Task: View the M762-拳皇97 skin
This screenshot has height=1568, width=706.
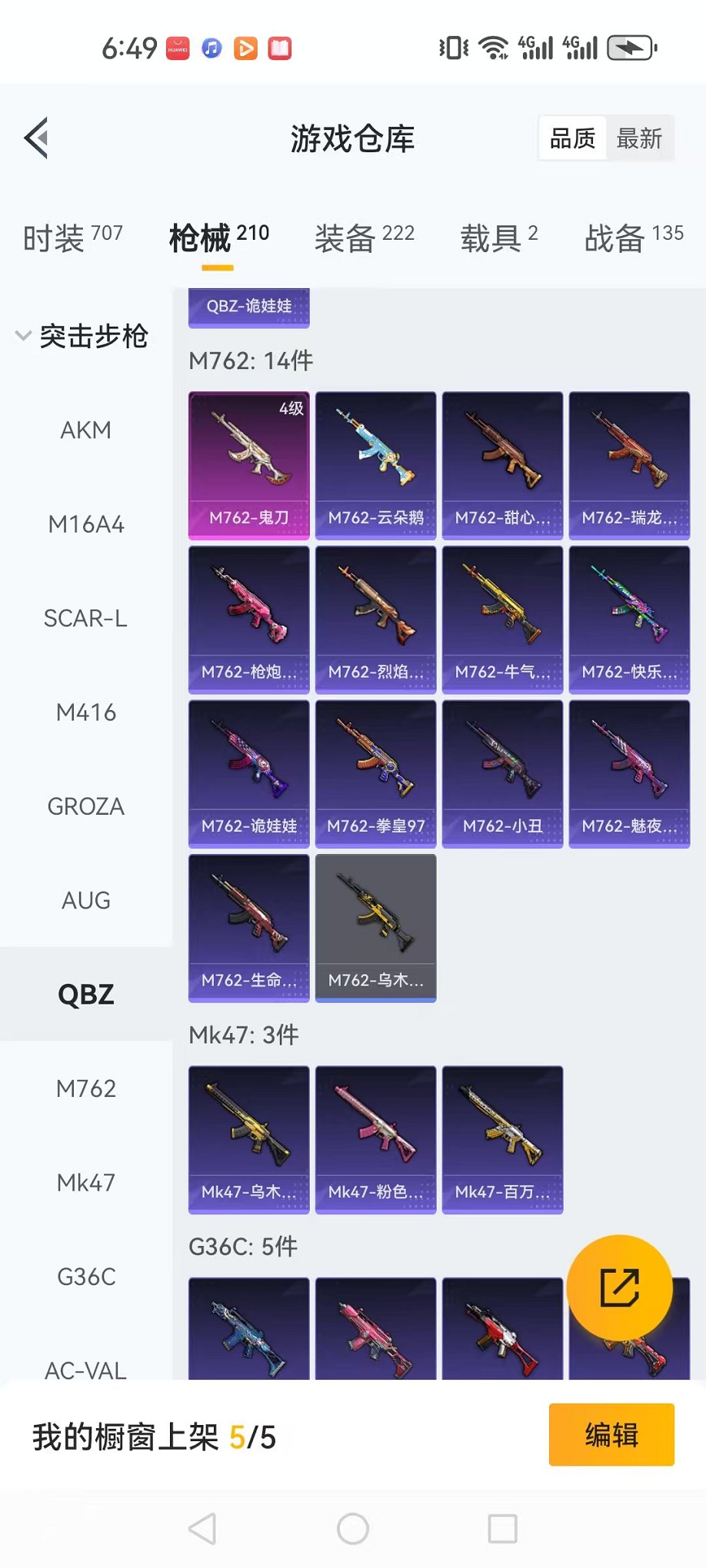Action: coord(376,773)
